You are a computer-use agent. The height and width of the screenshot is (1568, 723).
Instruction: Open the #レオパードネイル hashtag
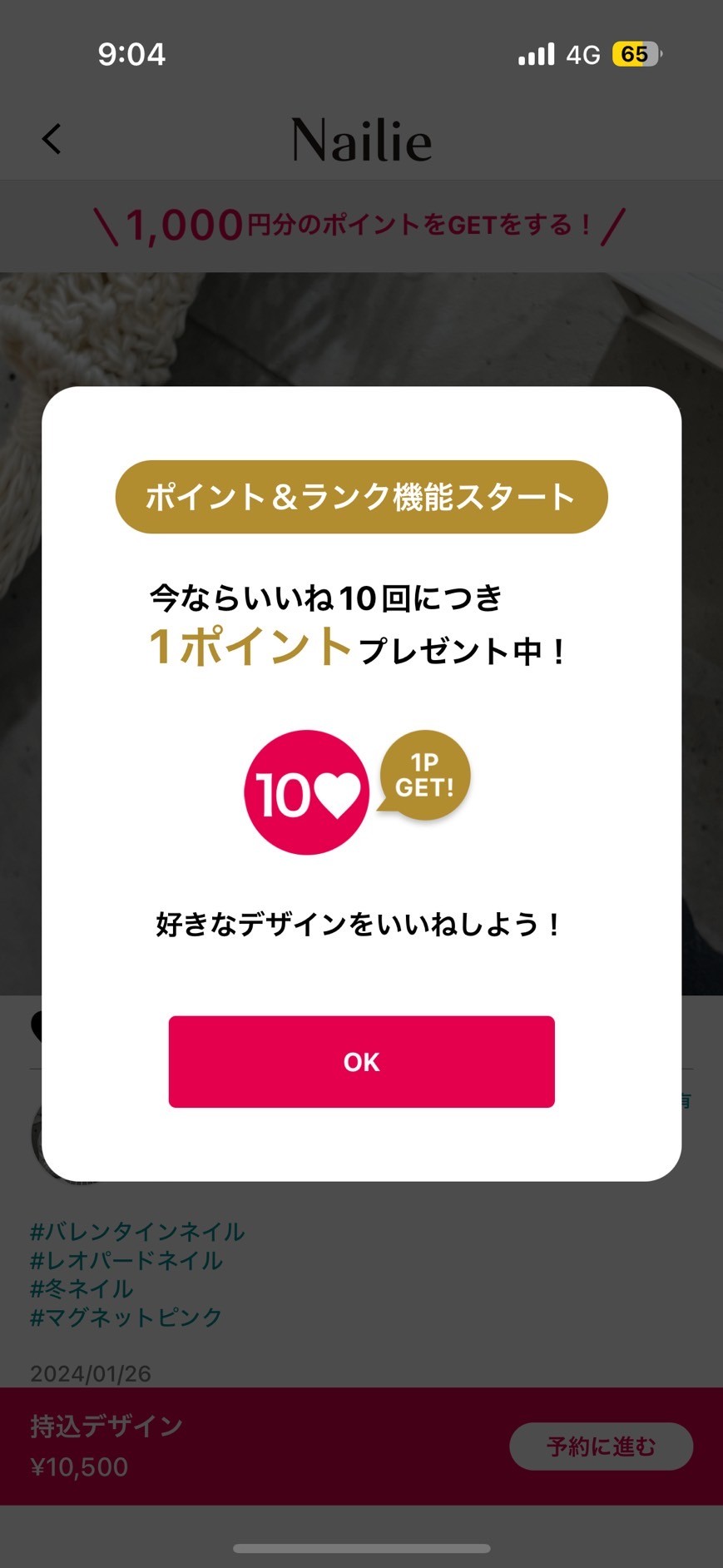pyautogui.click(x=126, y=1260)
